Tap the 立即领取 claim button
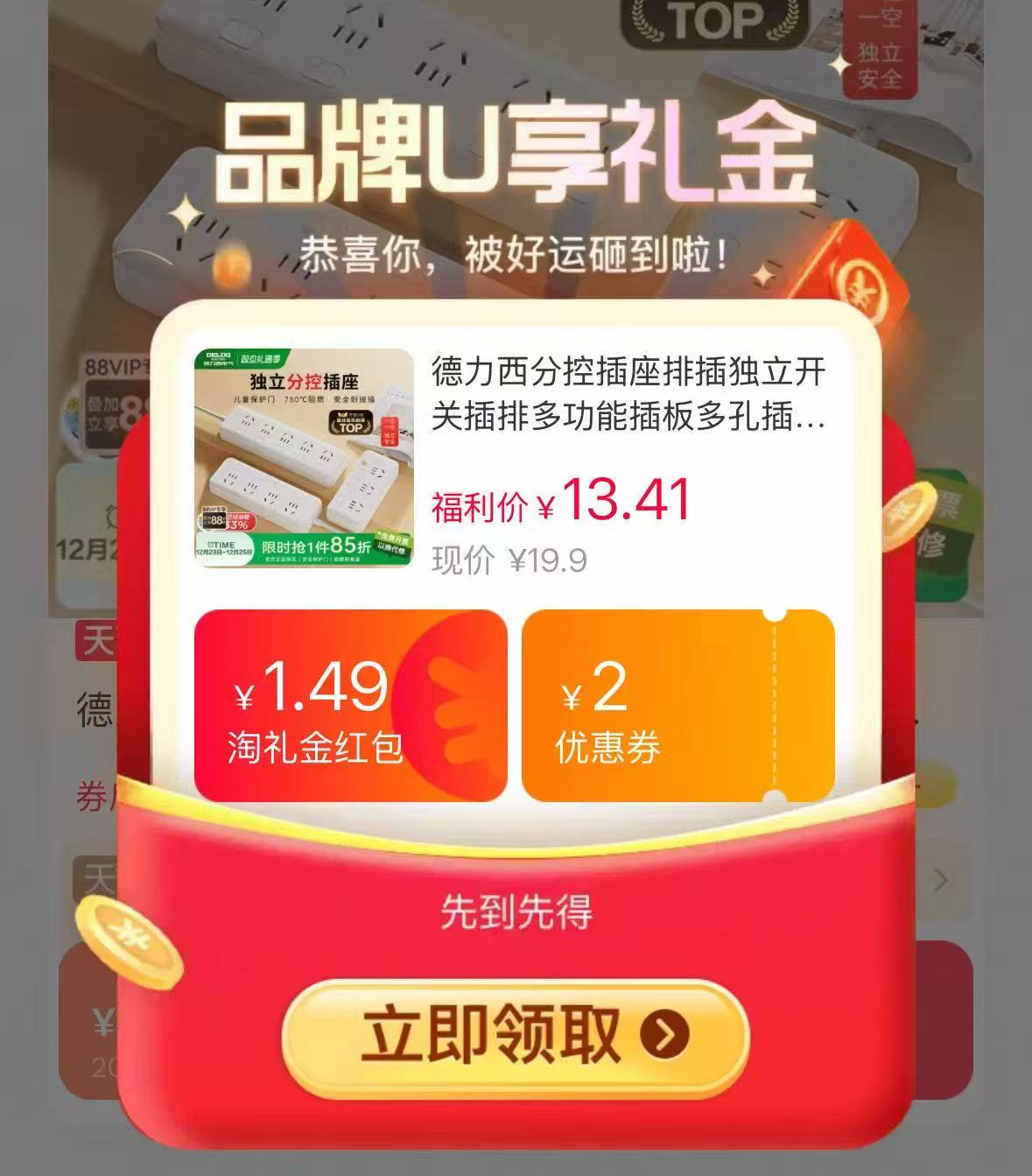 (516, 1038)
